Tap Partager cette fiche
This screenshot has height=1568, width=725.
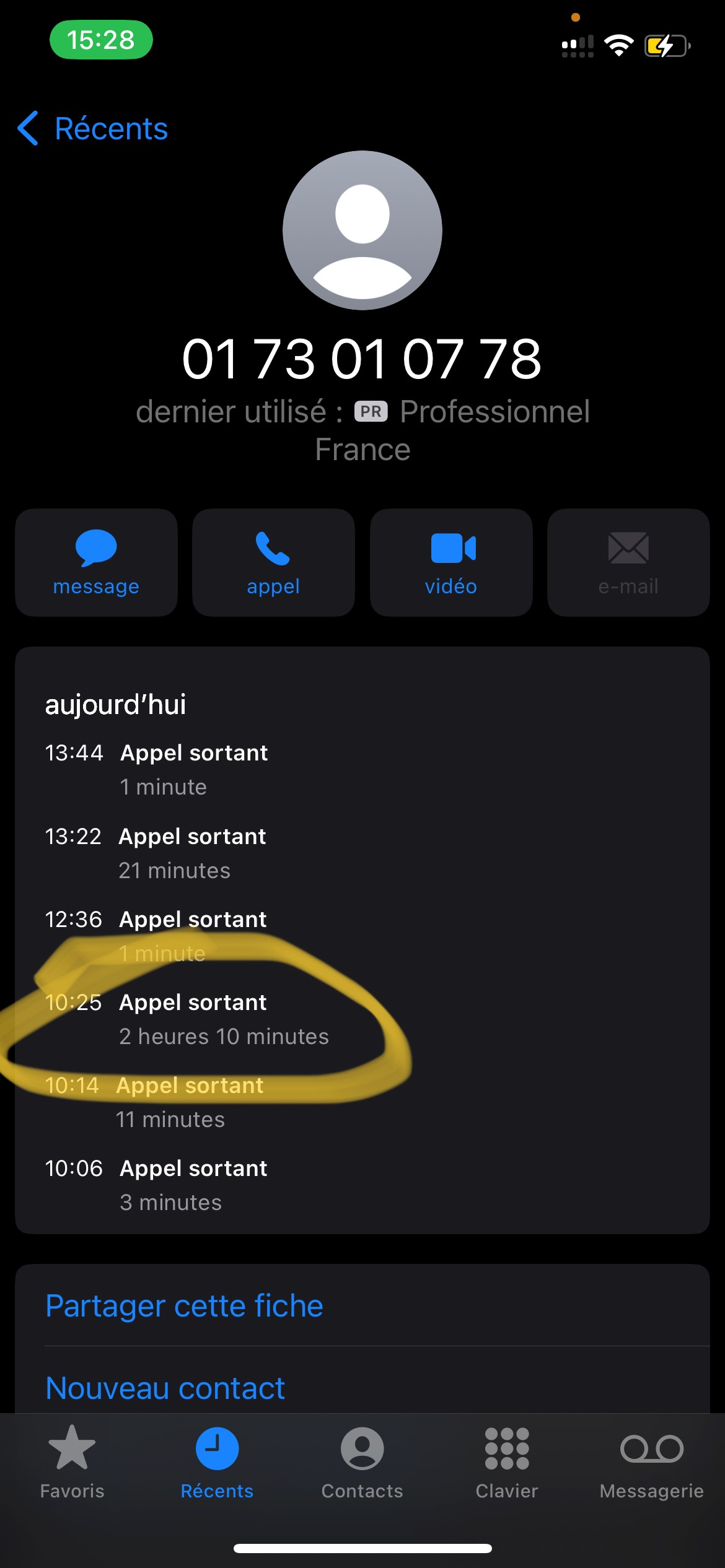185,1305
